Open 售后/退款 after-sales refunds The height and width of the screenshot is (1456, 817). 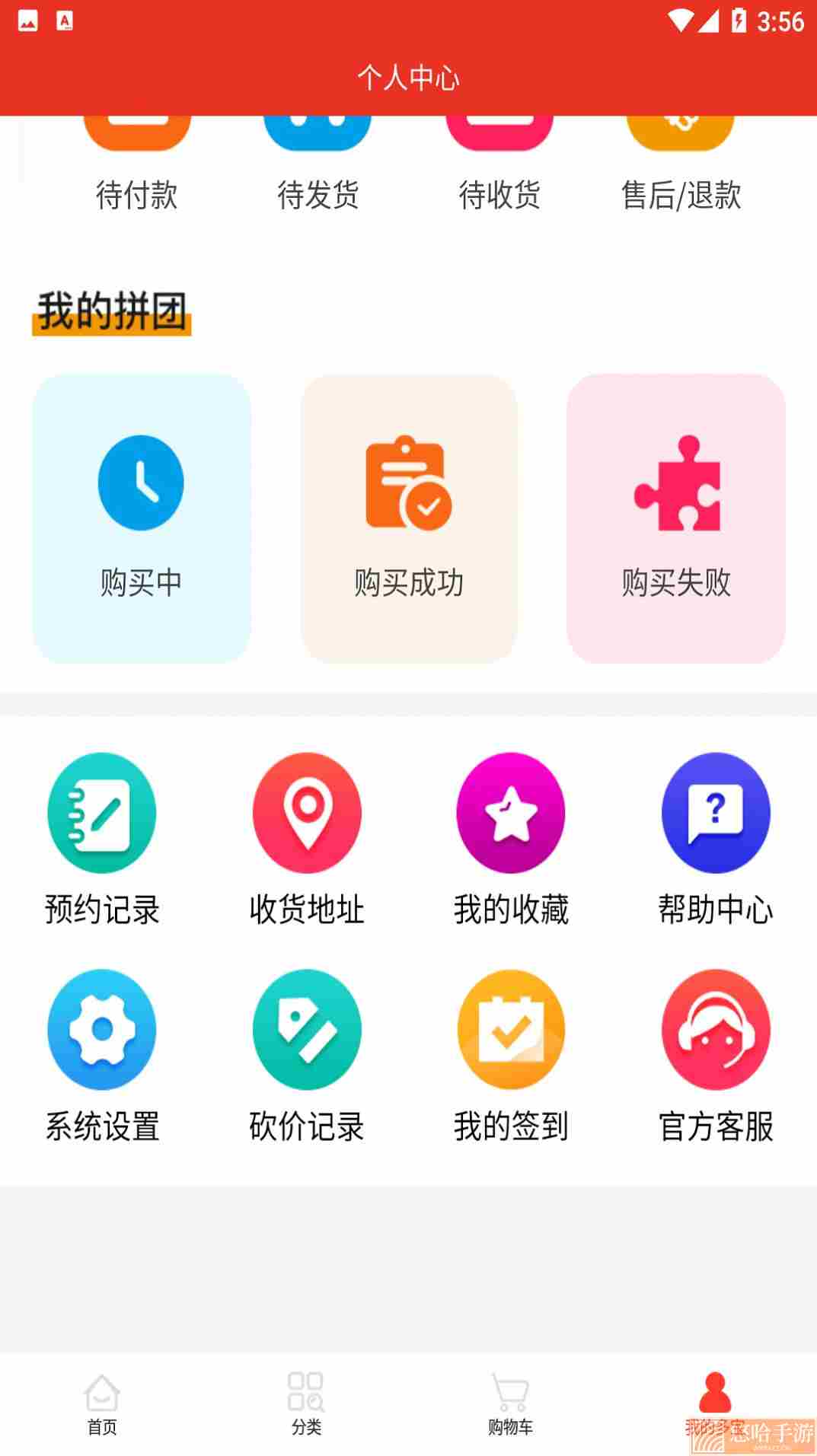tap(681, 164)
